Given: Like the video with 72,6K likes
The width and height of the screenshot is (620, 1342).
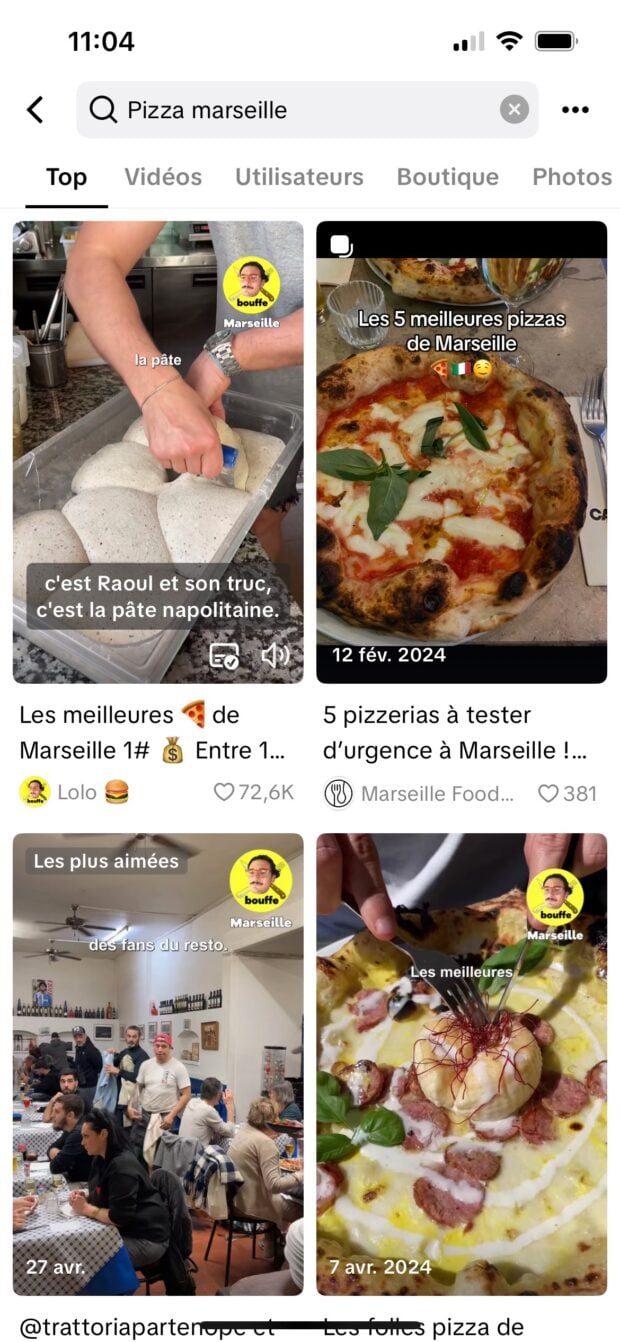Looking at the screenshot, I should click(224, 793).
